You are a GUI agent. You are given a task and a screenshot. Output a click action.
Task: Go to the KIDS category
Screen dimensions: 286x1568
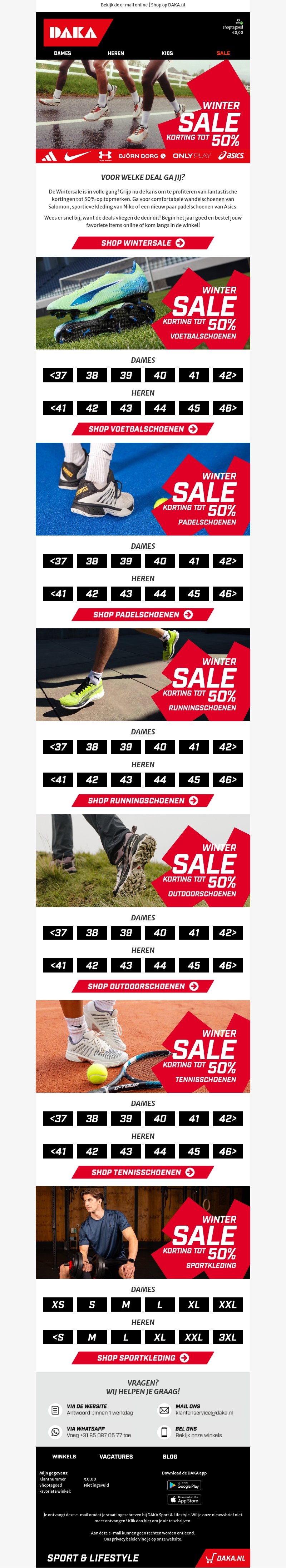coord(167,54)
